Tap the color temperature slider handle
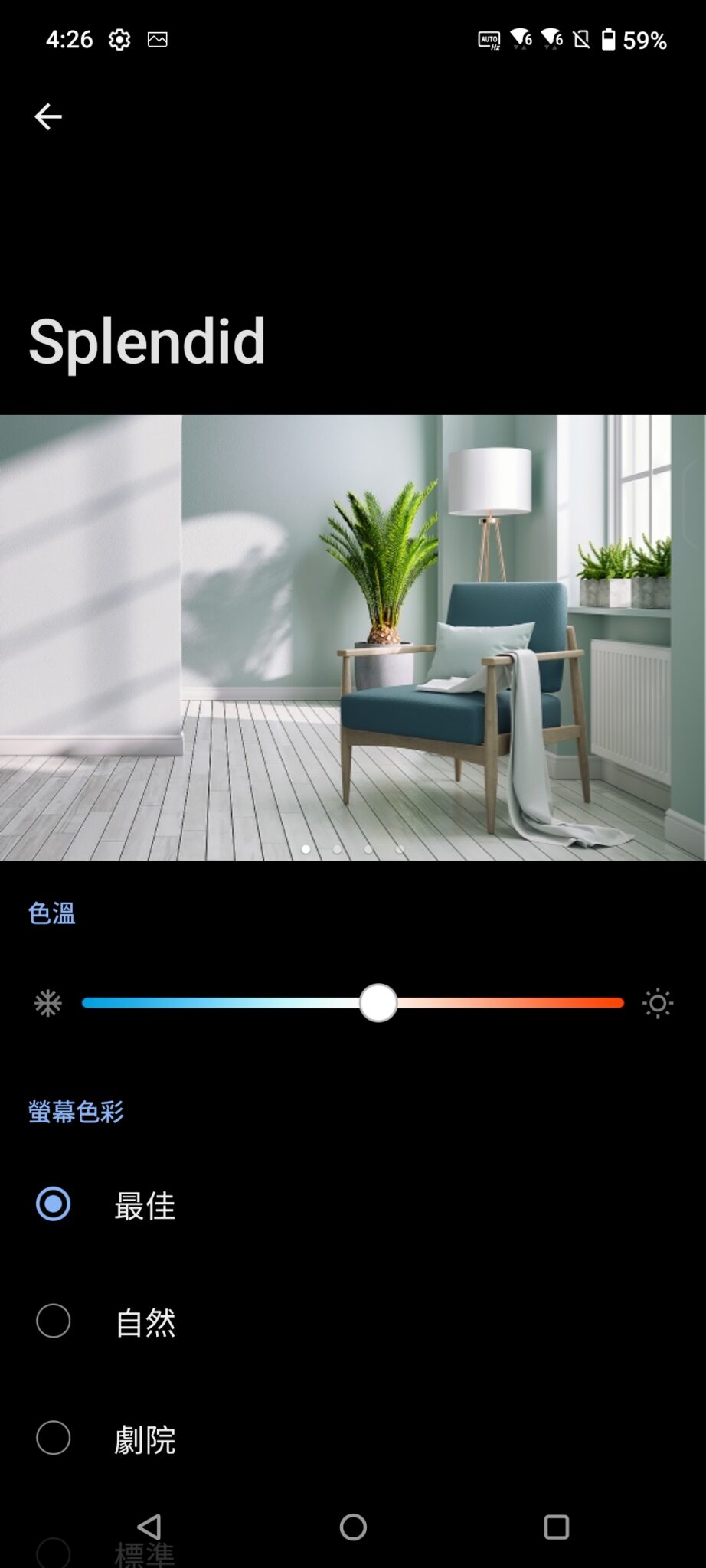Screen dimensions: 706x1568 coord(378,1003)
